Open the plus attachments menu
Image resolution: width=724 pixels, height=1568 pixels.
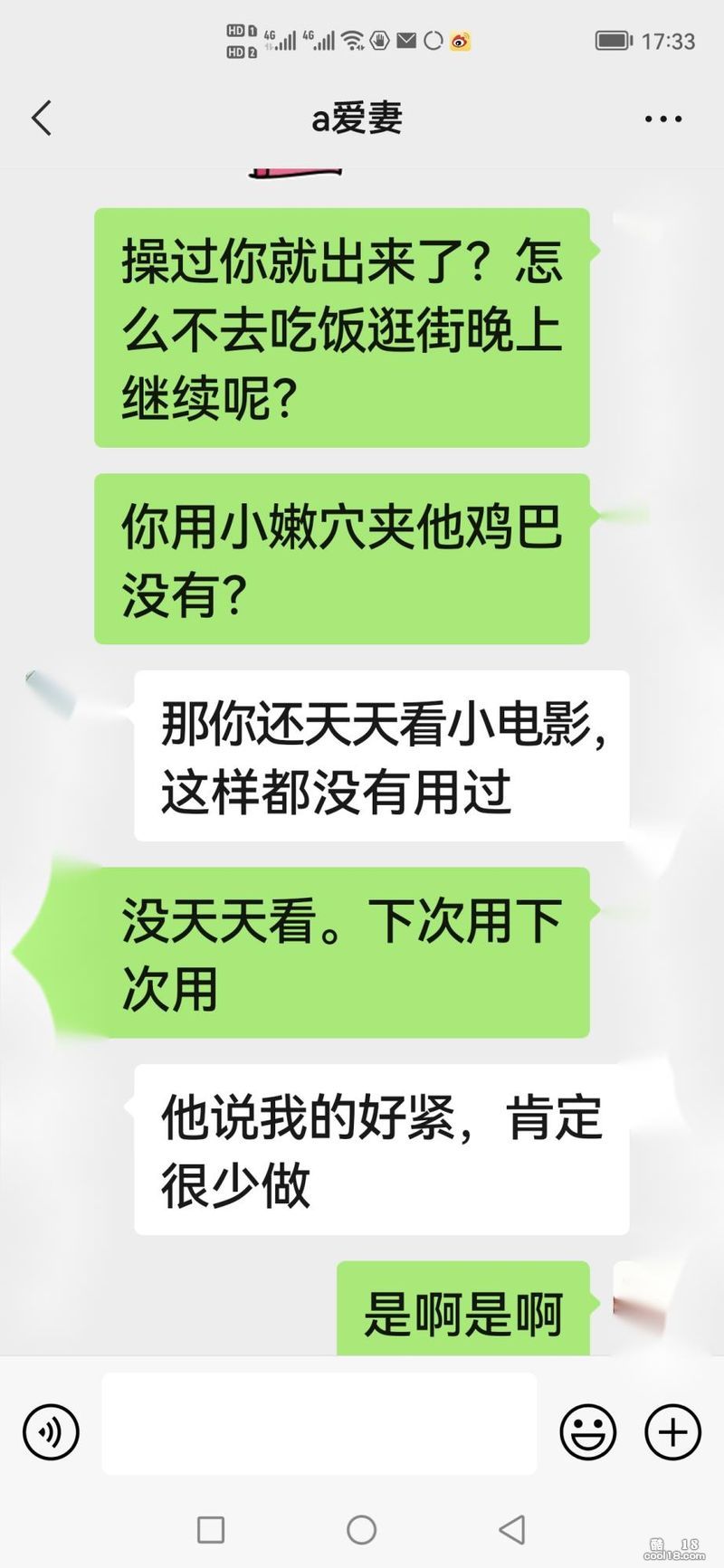672,1432
